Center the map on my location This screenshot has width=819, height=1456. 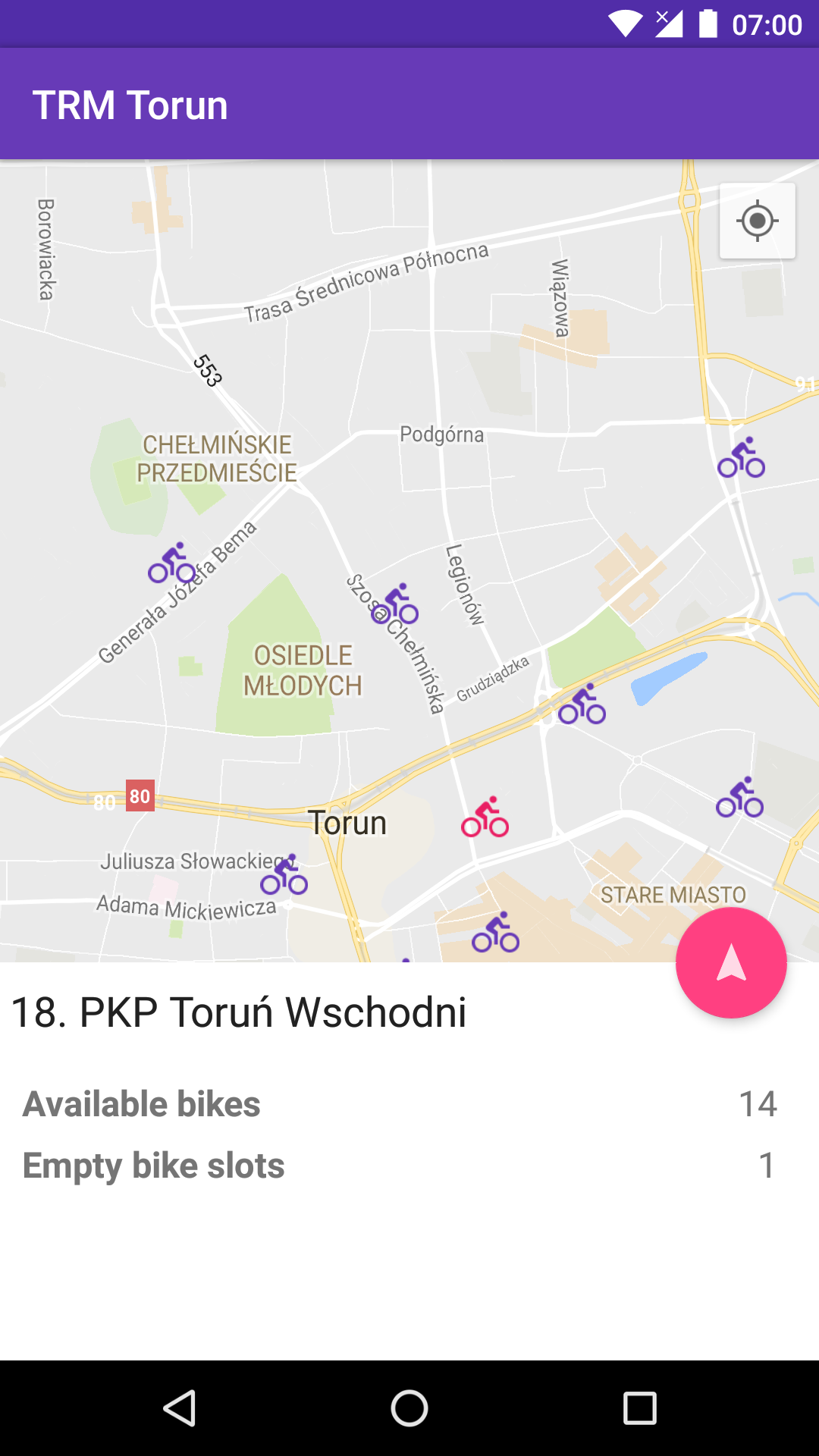(x=757, y=221)
